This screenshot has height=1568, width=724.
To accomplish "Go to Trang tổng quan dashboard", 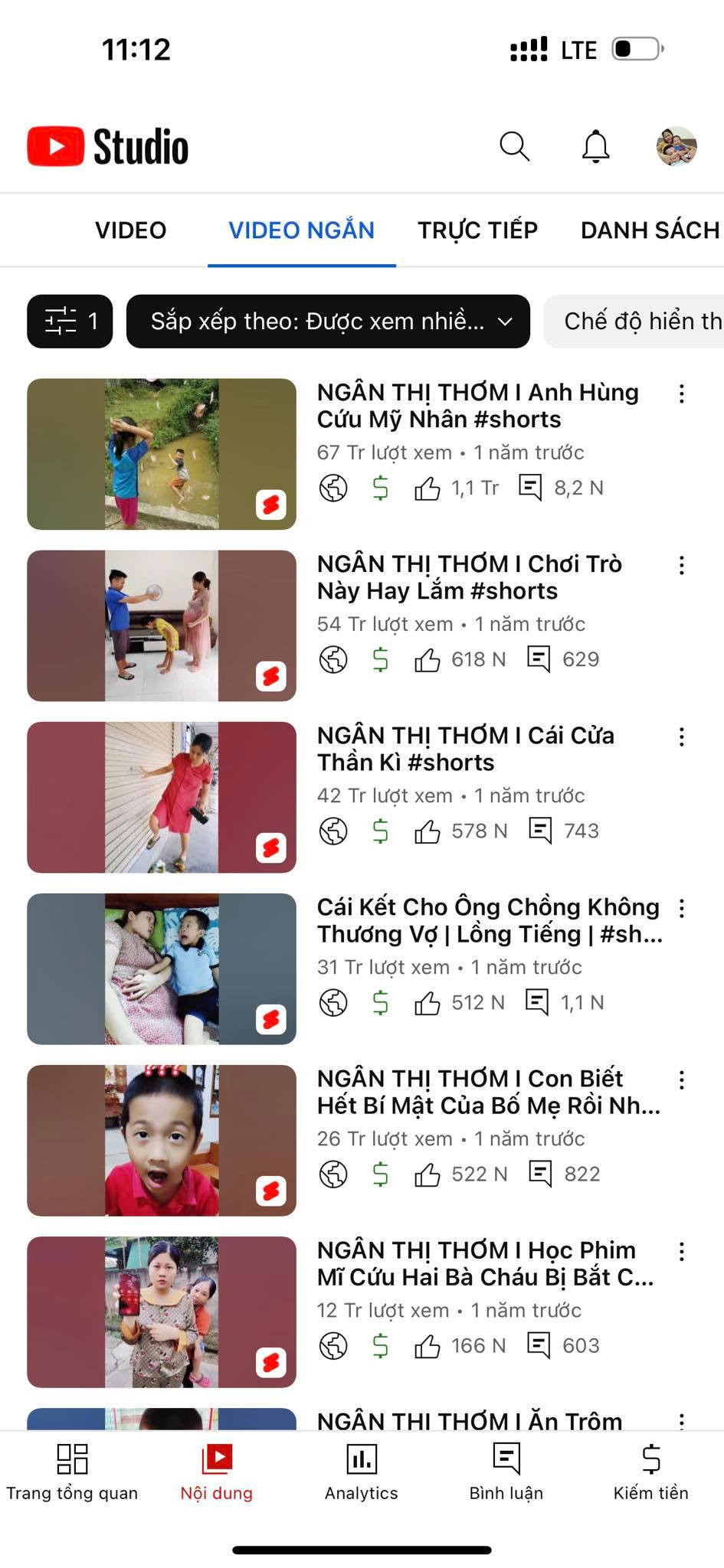I will pos(72,1472).
